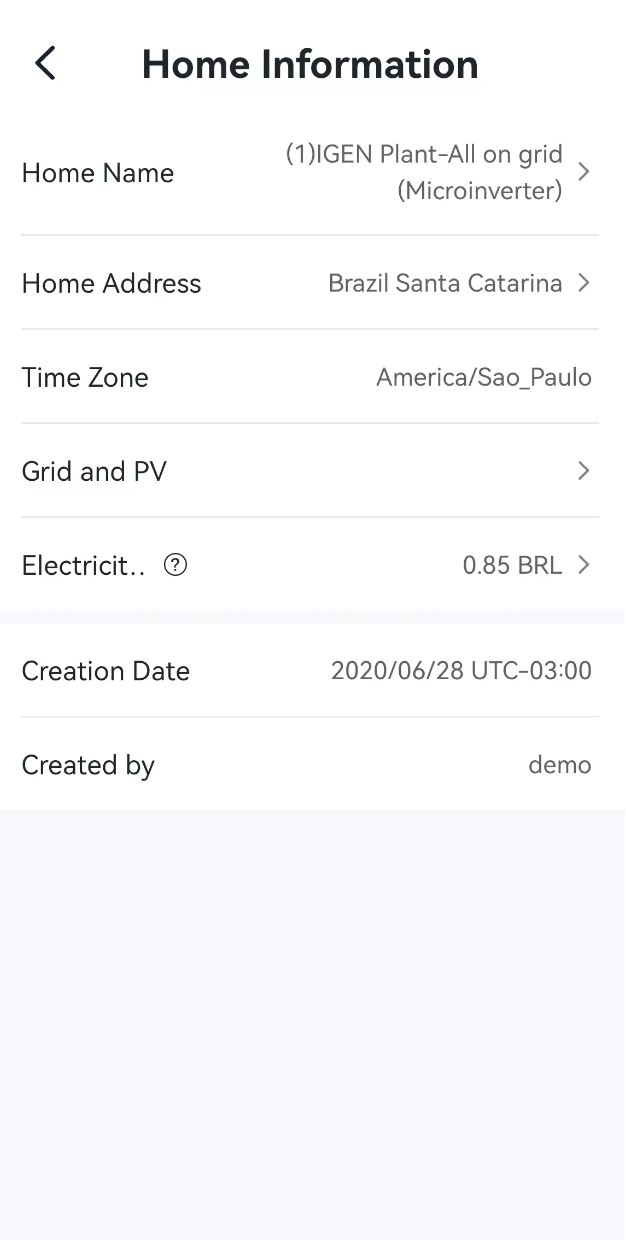Viewport: 626px width, 1240px height.
Task: Open Grid and PV settings
Action: 310,471
